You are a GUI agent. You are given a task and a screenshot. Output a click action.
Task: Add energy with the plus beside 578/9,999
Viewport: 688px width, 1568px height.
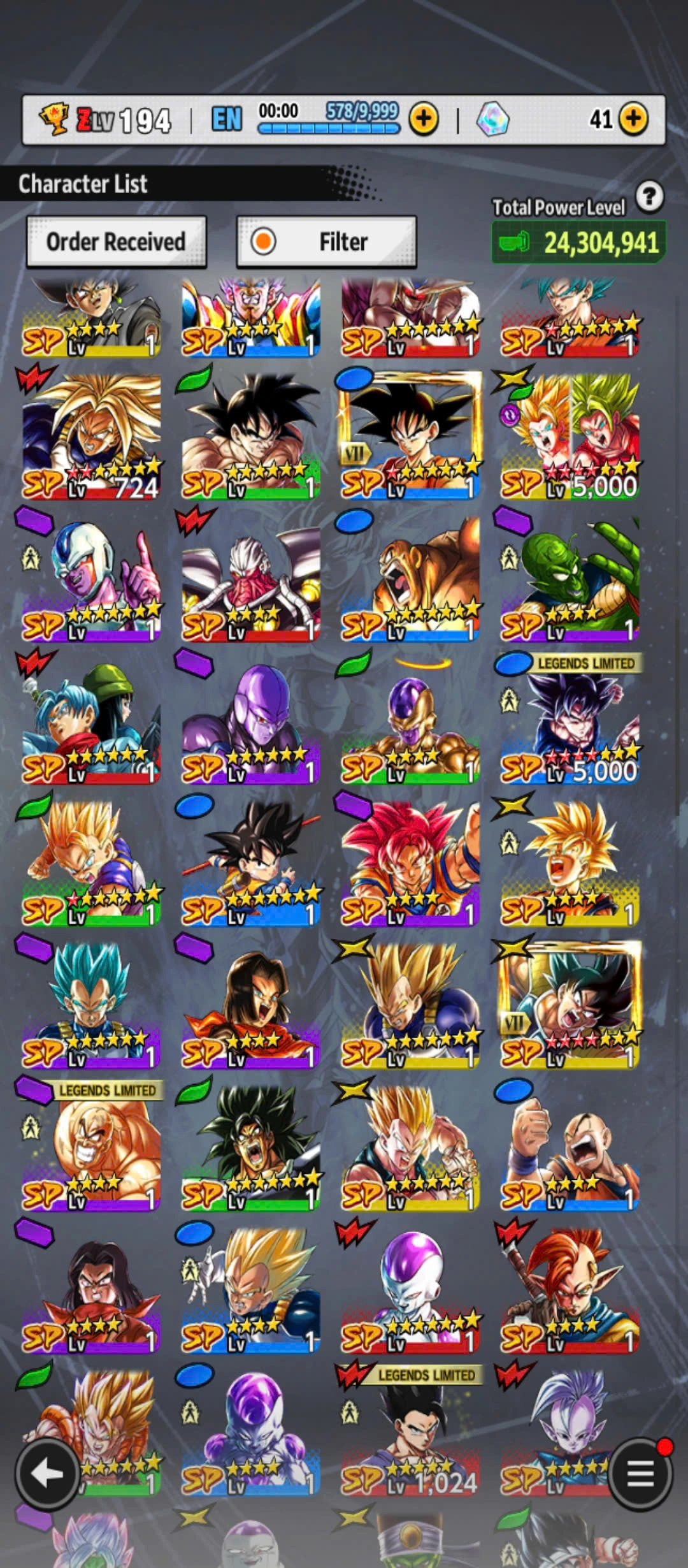[x=424, y=119]
